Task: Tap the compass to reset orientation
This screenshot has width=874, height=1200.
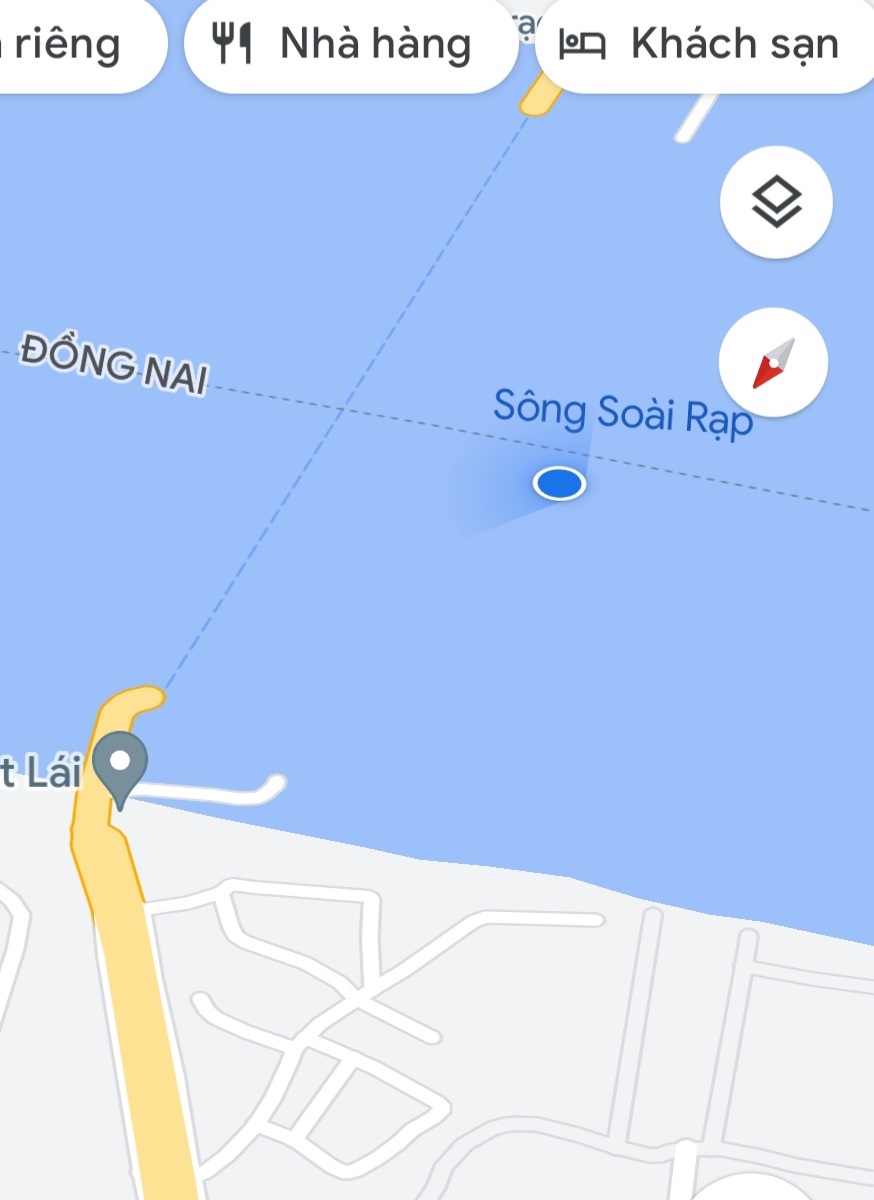Action: pos(773,362)
